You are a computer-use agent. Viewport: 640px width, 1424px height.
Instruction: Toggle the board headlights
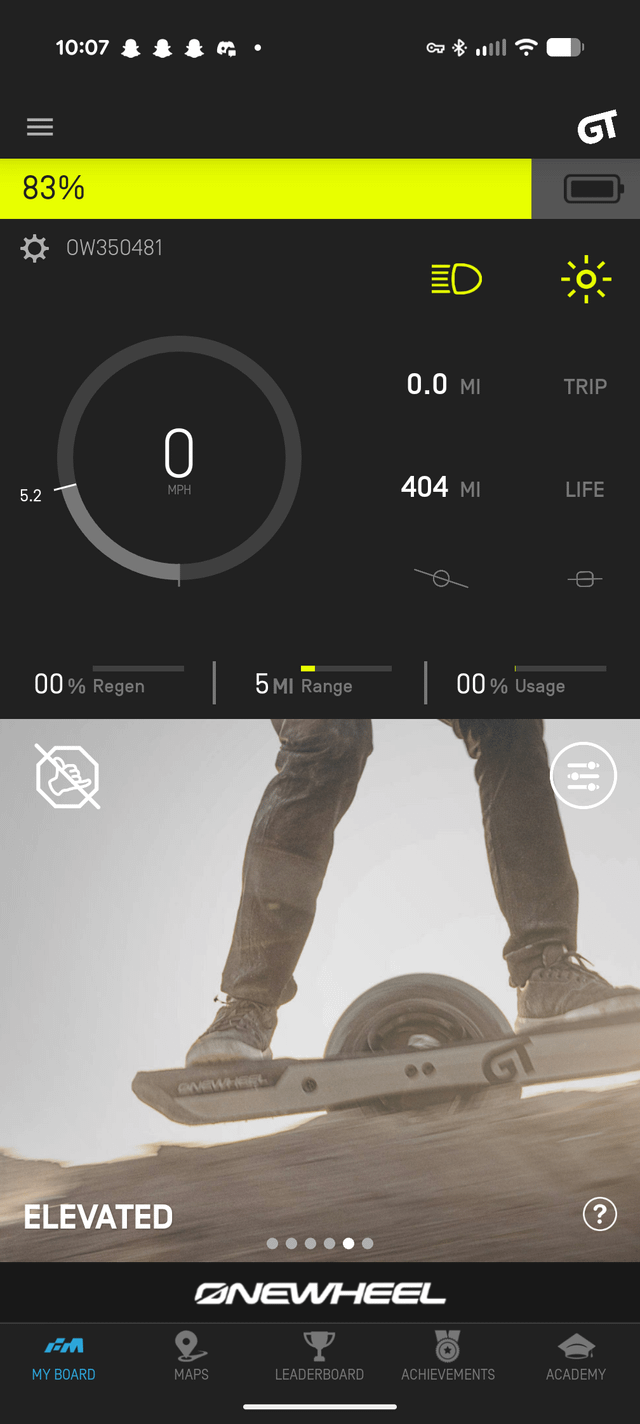click(x=456, y=279)
